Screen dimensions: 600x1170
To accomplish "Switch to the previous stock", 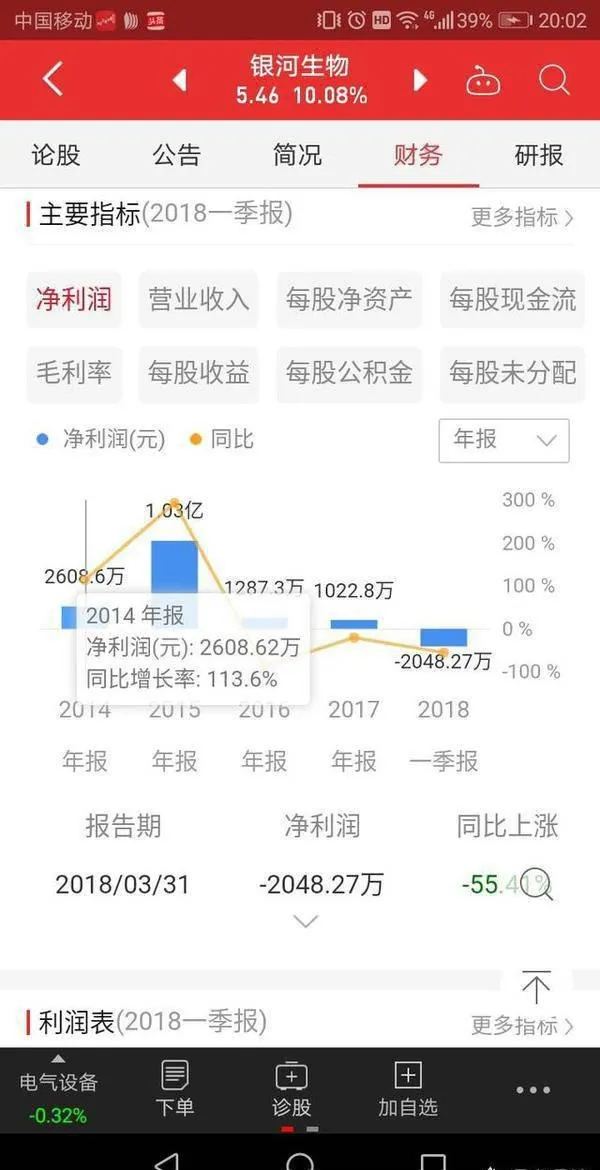I will point(179,79).
